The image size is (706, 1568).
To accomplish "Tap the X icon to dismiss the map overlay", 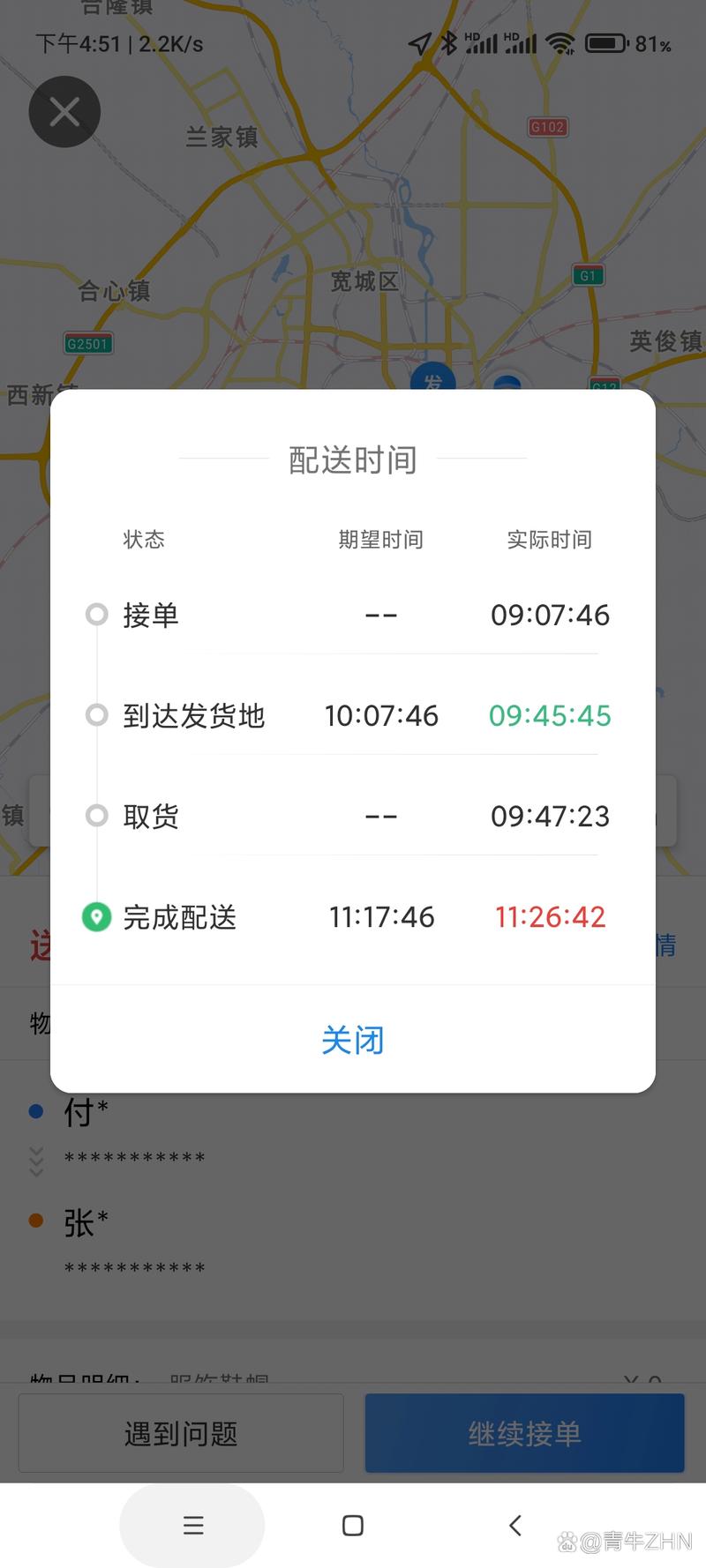I will tap(64, 111).
